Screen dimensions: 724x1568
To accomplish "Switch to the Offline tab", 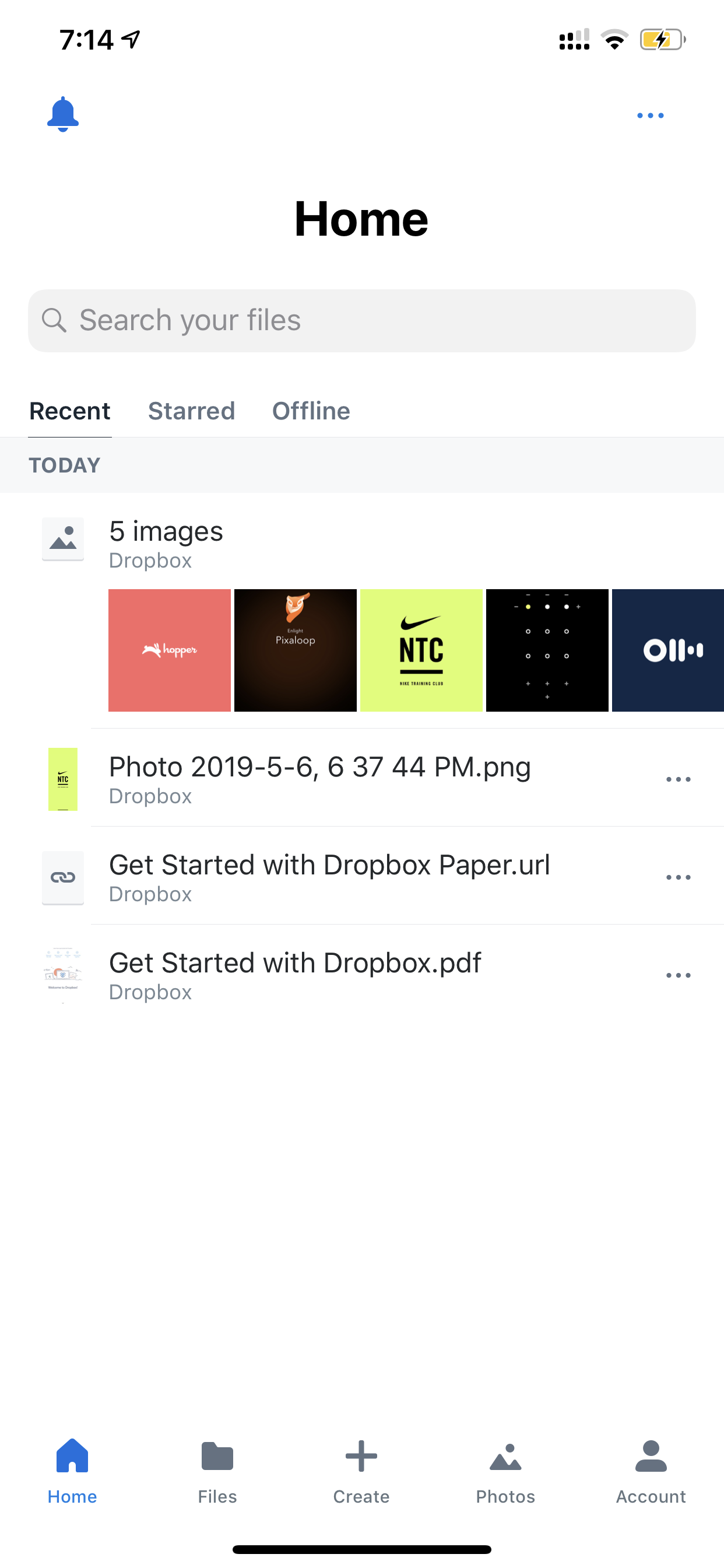I will [x=311, y=411].
